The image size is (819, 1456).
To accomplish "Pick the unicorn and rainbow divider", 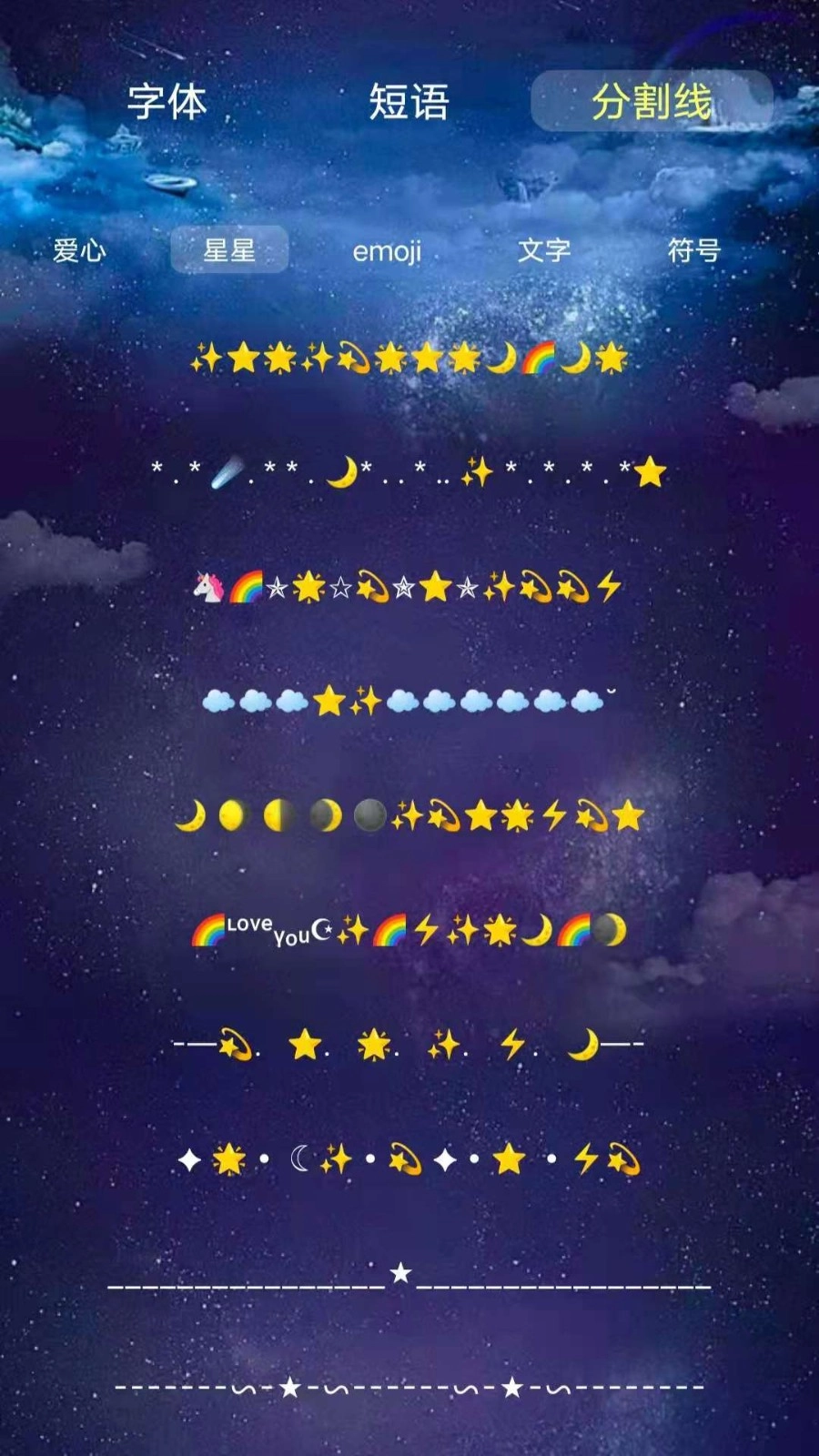I will [409, 588].
